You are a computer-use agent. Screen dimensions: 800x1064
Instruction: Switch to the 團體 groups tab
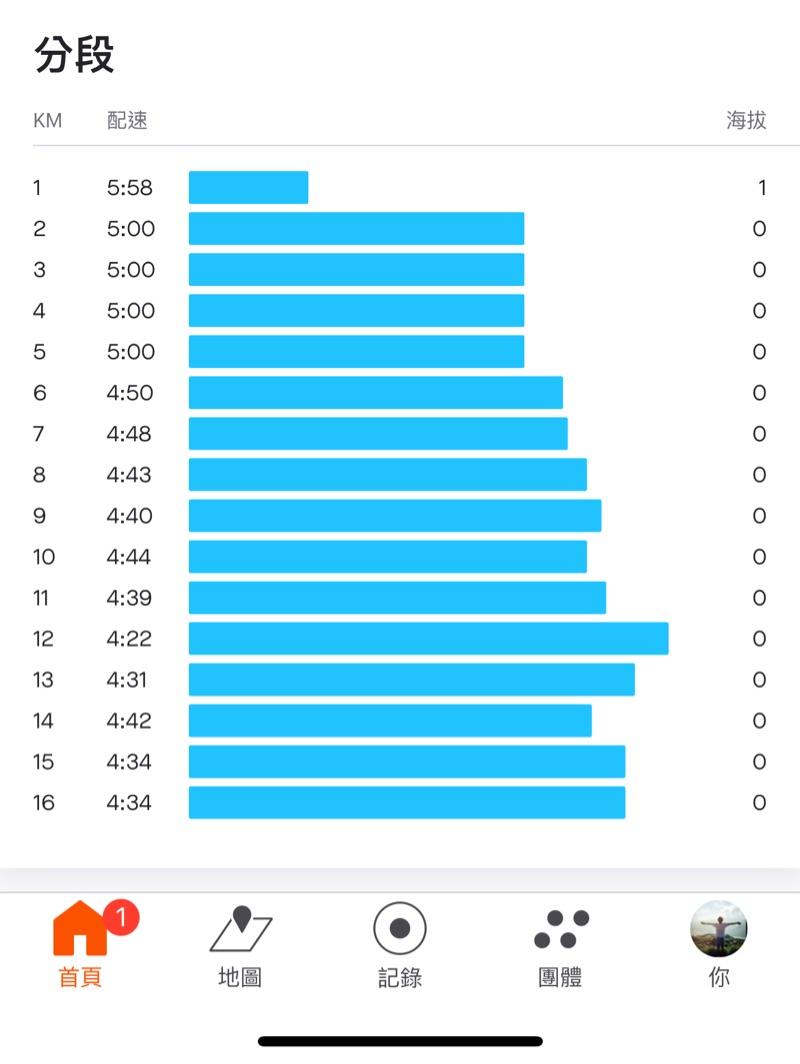click(560, 942)
